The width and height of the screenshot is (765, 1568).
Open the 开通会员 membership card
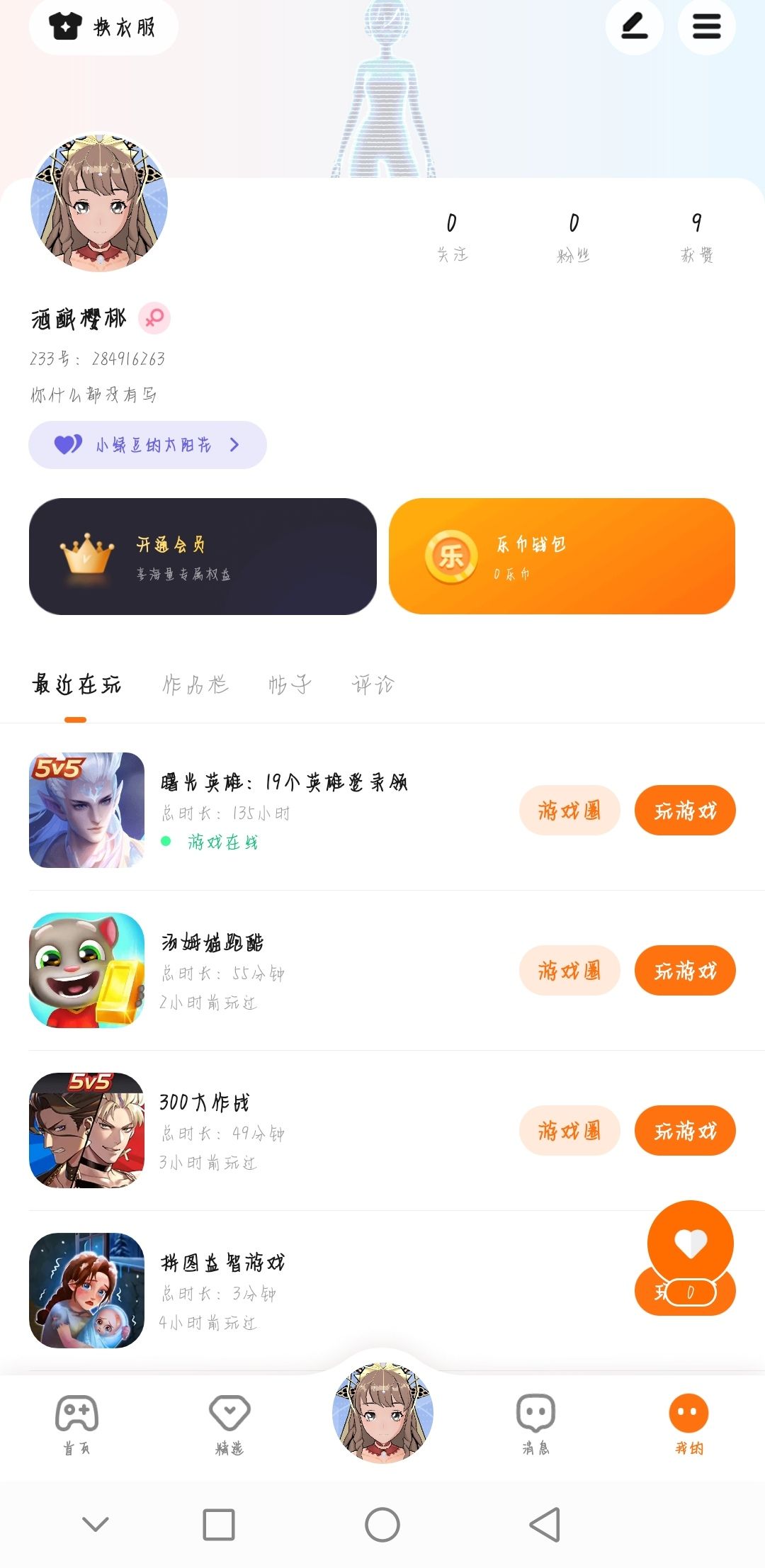(203, 556)
